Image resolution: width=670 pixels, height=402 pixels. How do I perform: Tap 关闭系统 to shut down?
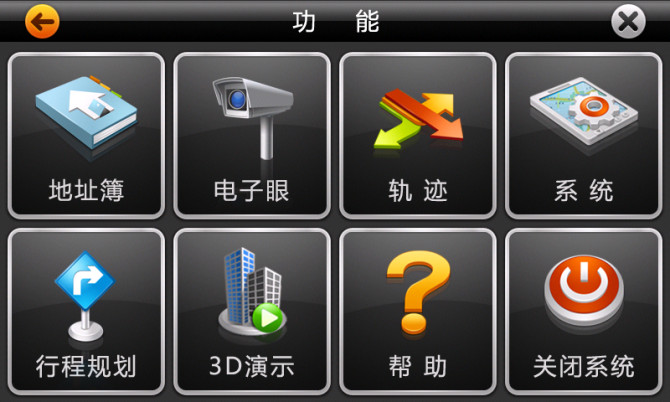[584, 311]
